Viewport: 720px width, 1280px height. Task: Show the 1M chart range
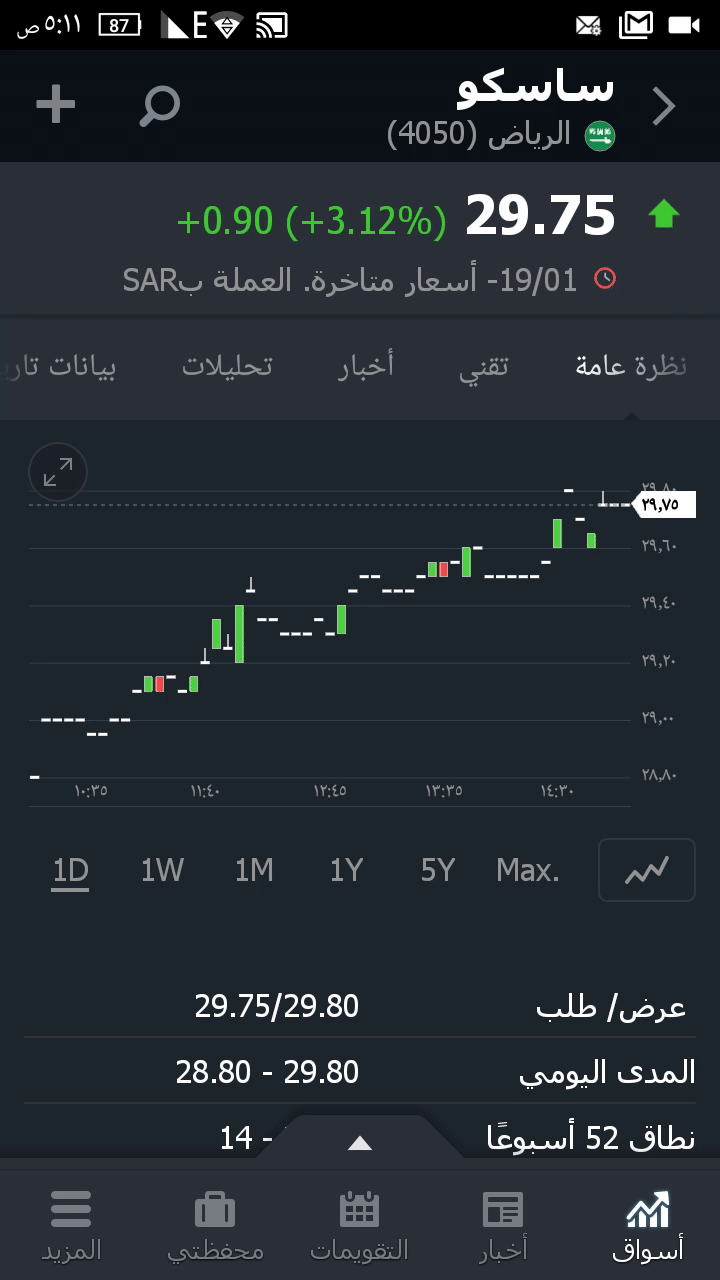(x=254, y=871)
